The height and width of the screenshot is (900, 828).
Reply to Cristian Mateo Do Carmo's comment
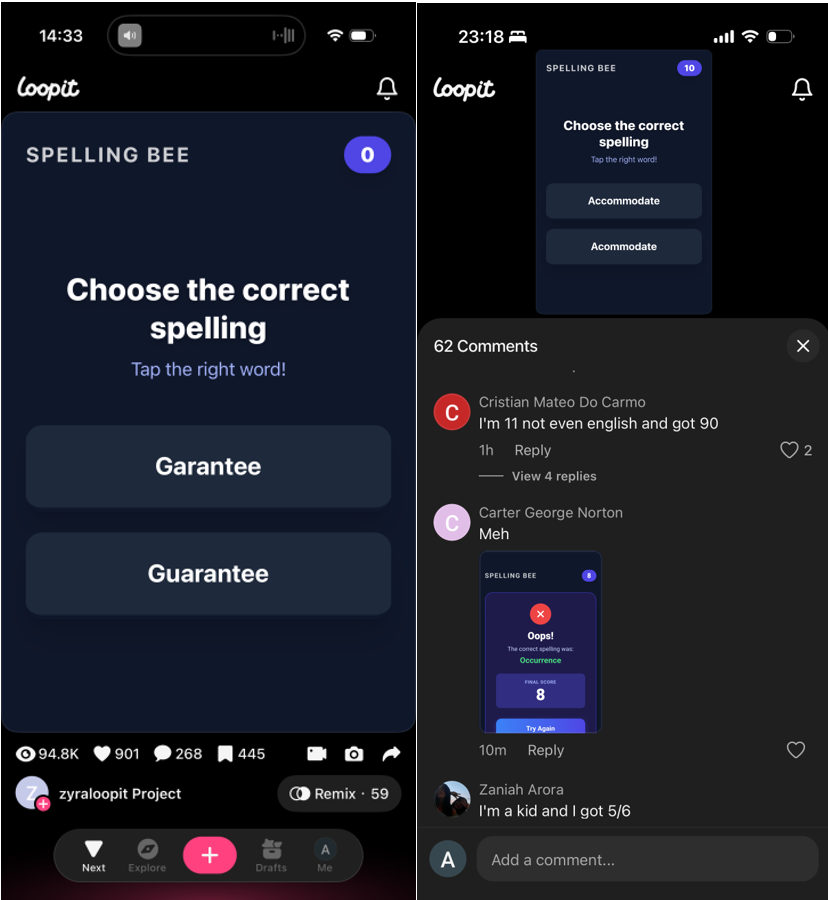tap(532, 451)
